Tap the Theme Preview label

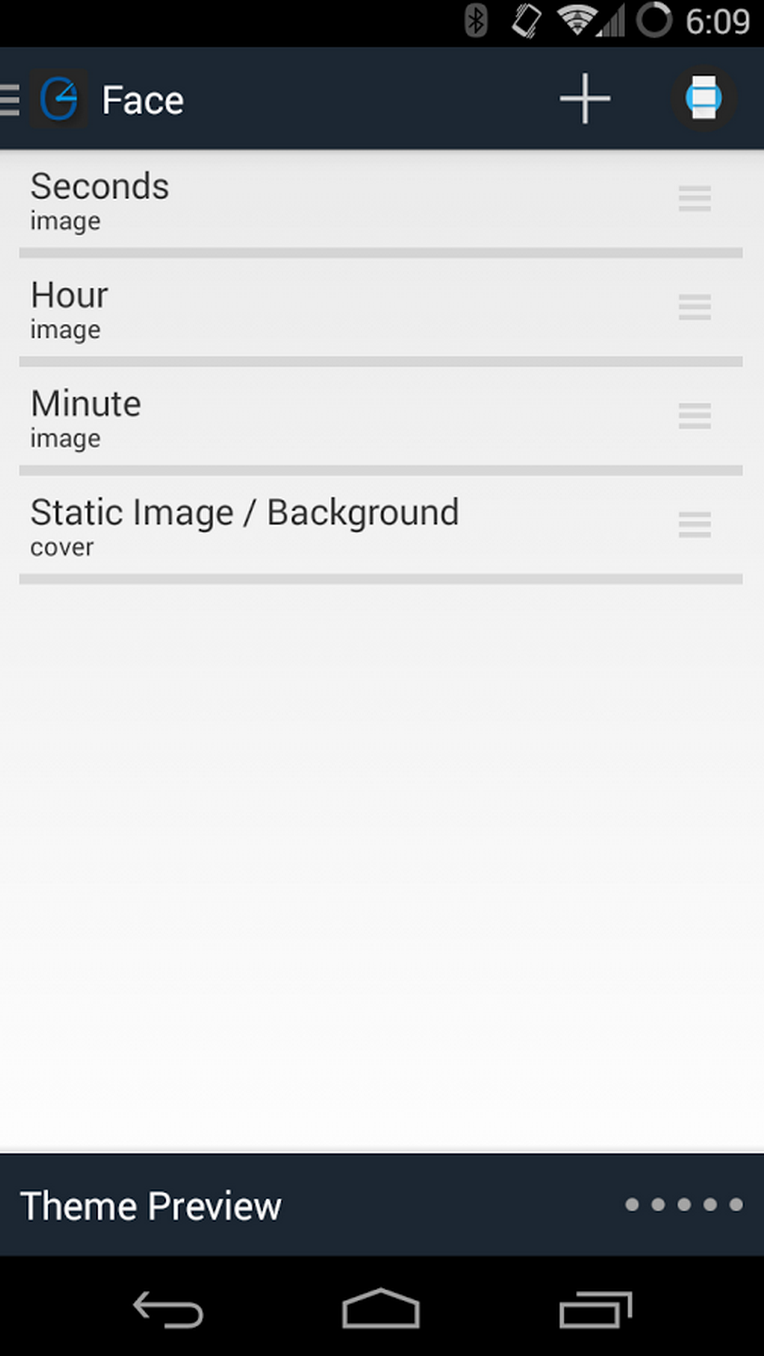click(x=150, y=1206)
